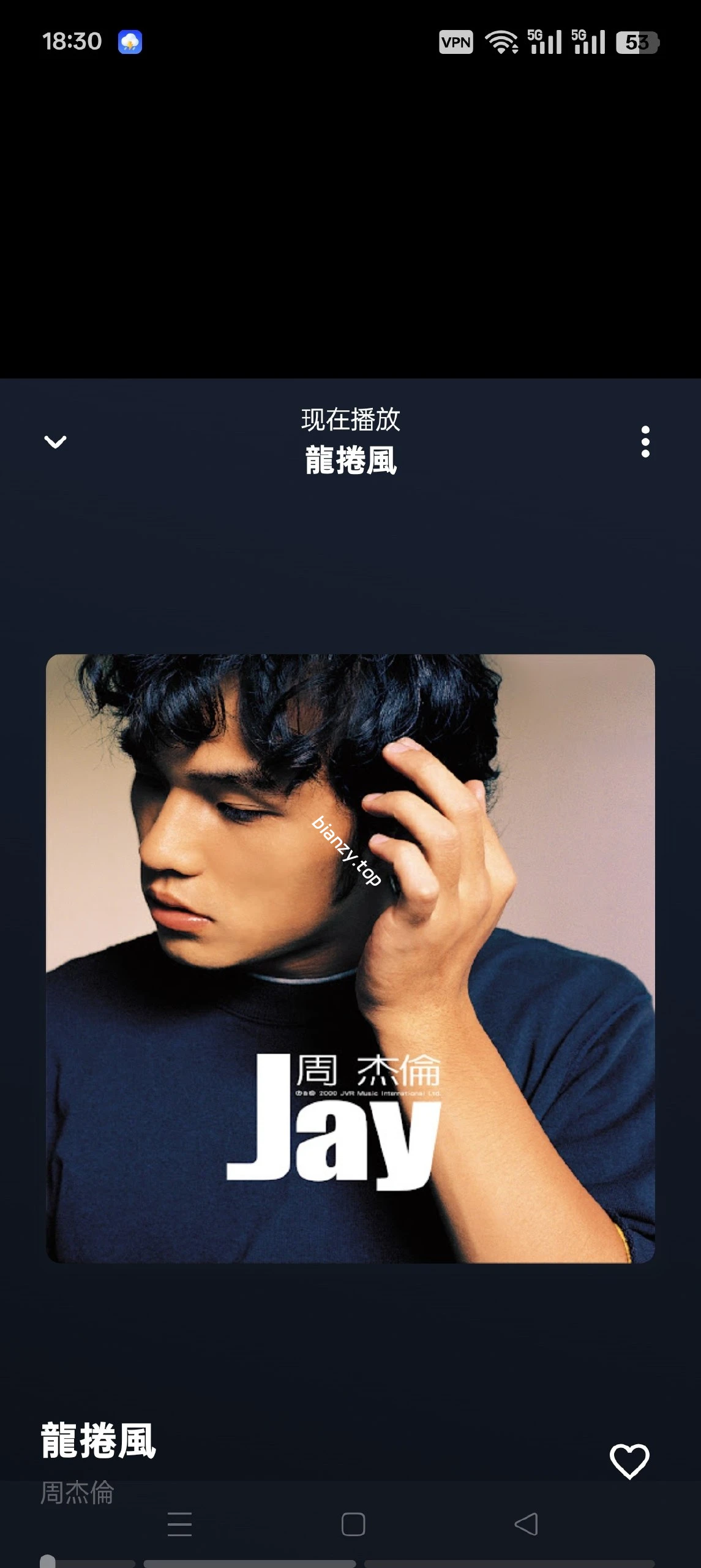Screen dimensions: 701x1568
Task: Tap the clock showing 18:30
Action: coord(72,42)
